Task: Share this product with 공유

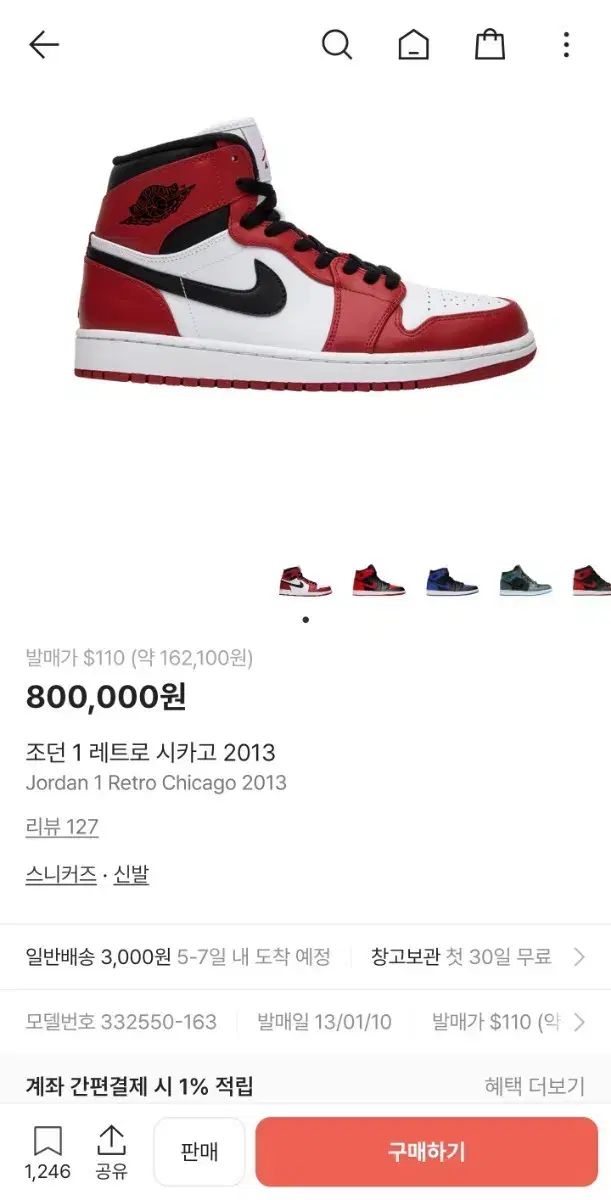Action: pos(111,1151)
